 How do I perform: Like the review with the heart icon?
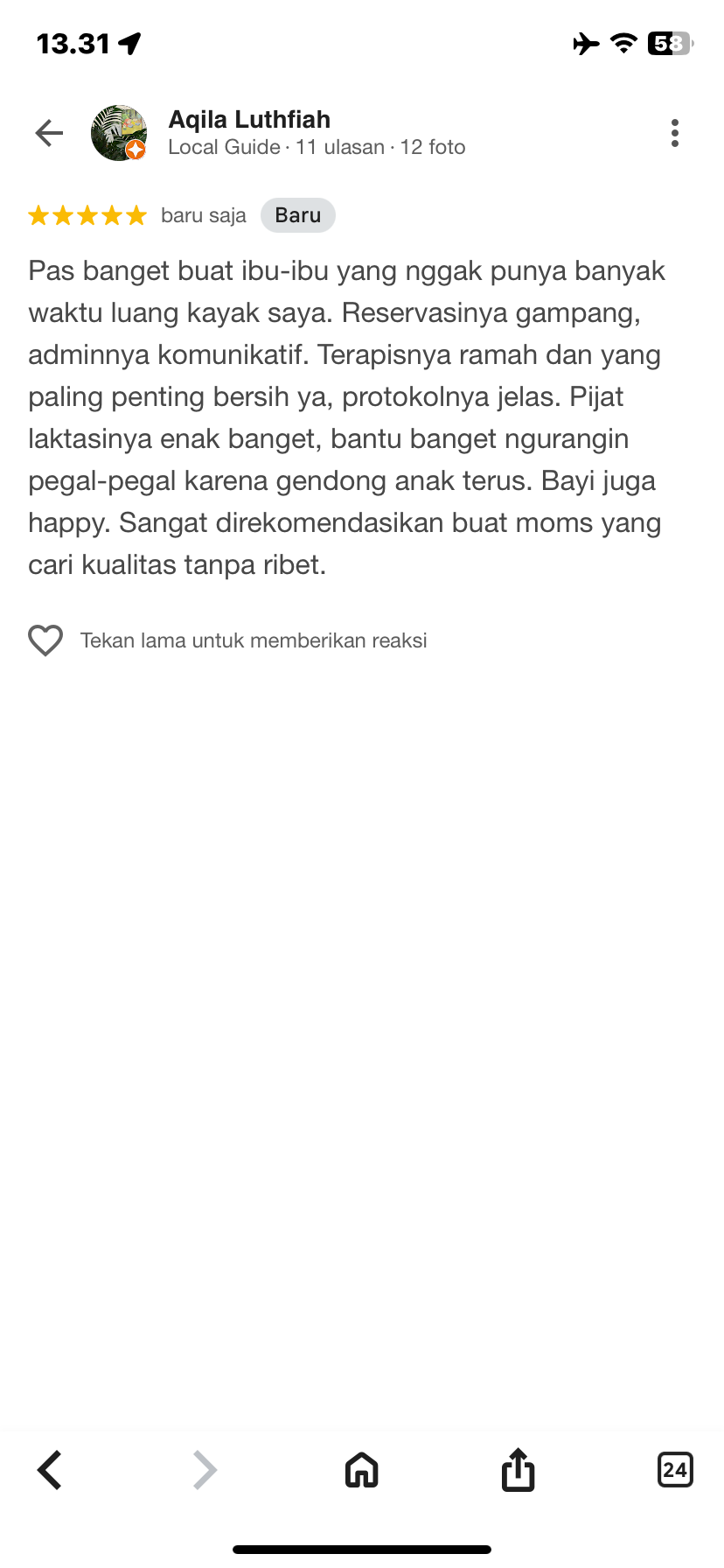(45, 640)
